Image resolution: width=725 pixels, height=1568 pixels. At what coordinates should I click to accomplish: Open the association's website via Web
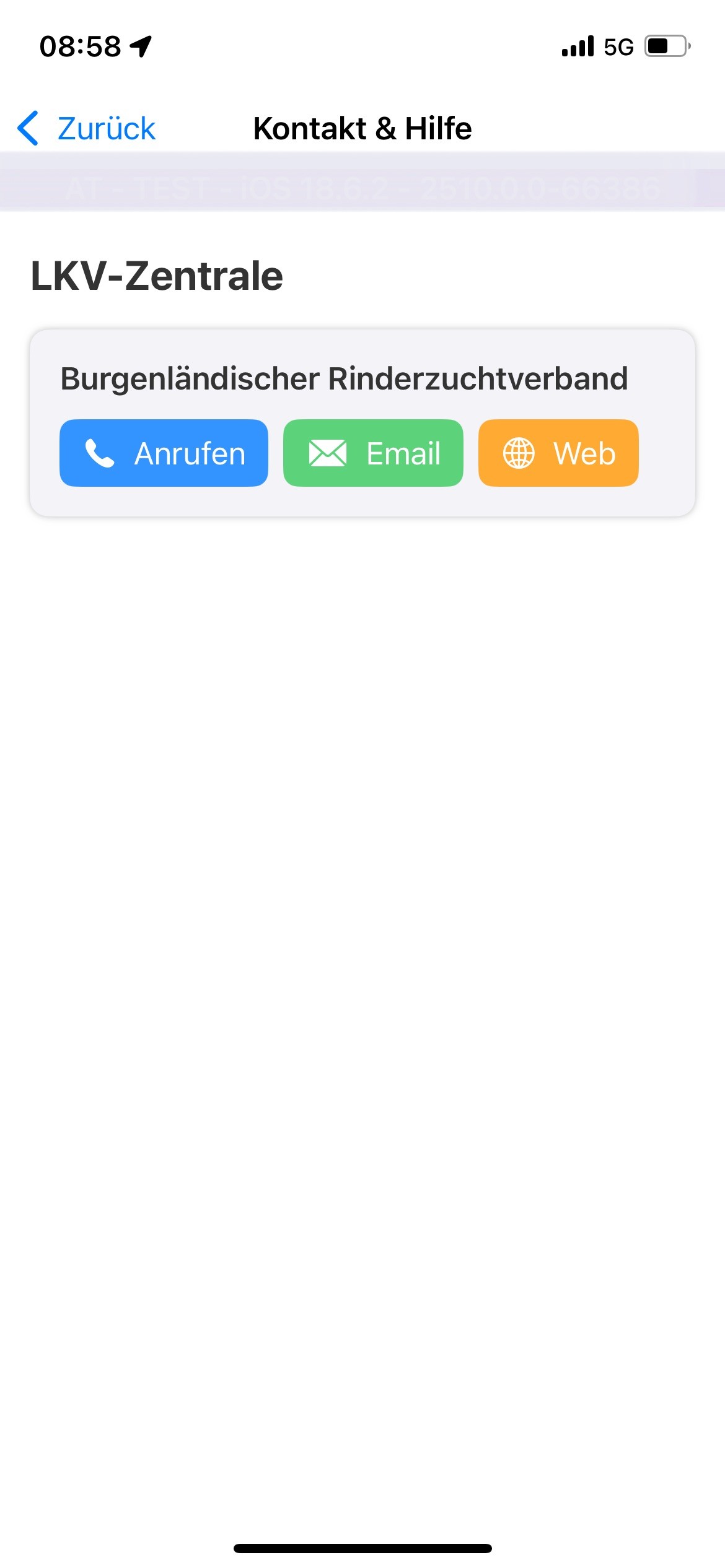[x=558, y=453]
